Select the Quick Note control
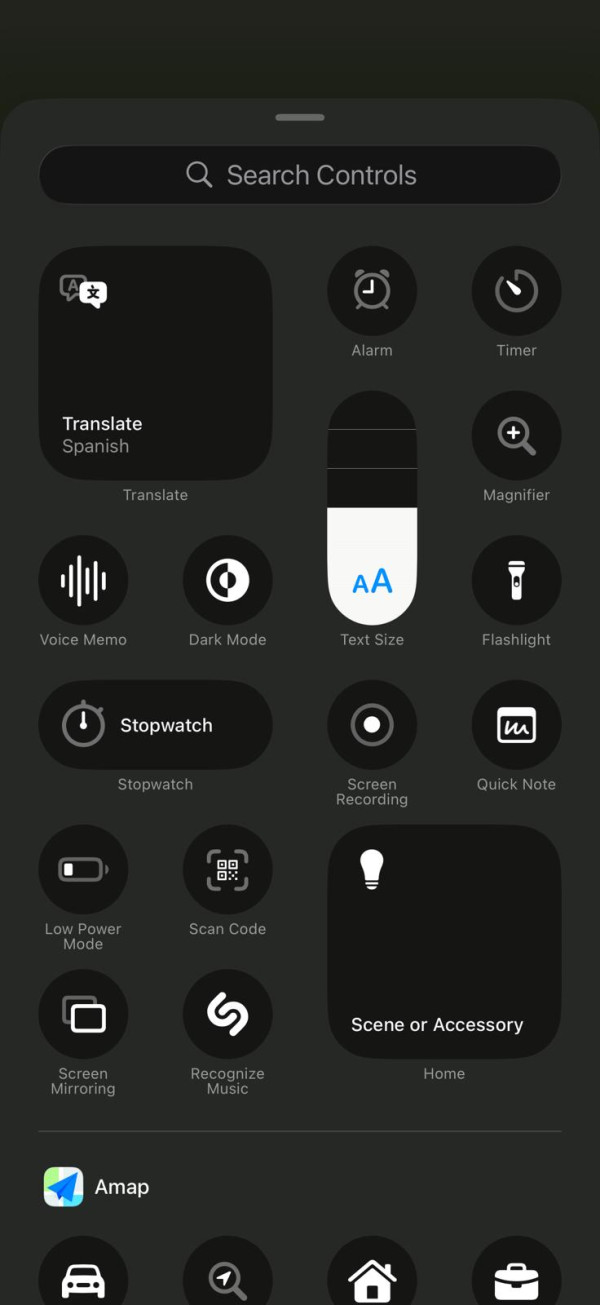 point(516,725)
